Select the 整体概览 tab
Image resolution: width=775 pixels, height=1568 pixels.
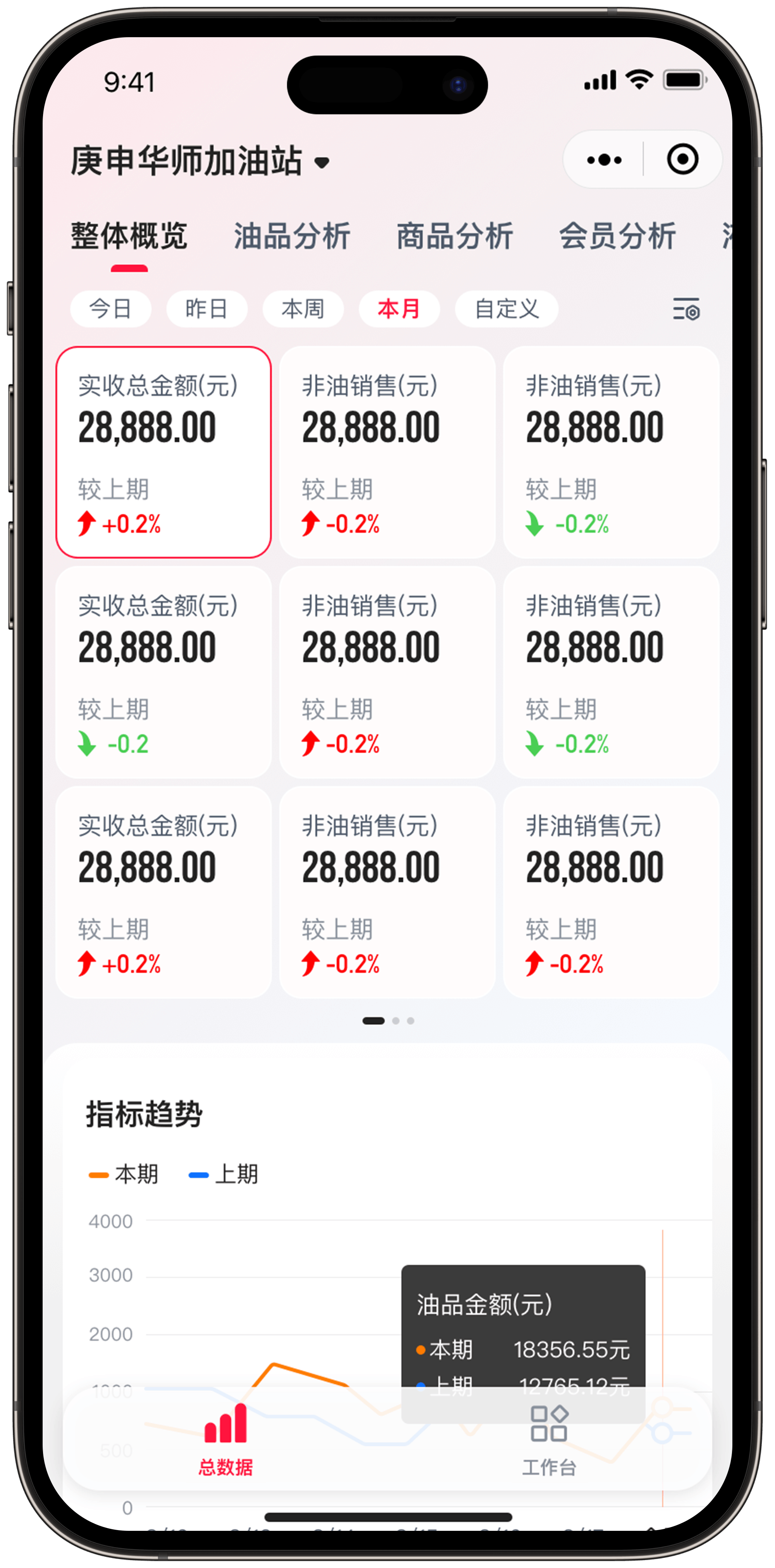[x=129, y=236]
